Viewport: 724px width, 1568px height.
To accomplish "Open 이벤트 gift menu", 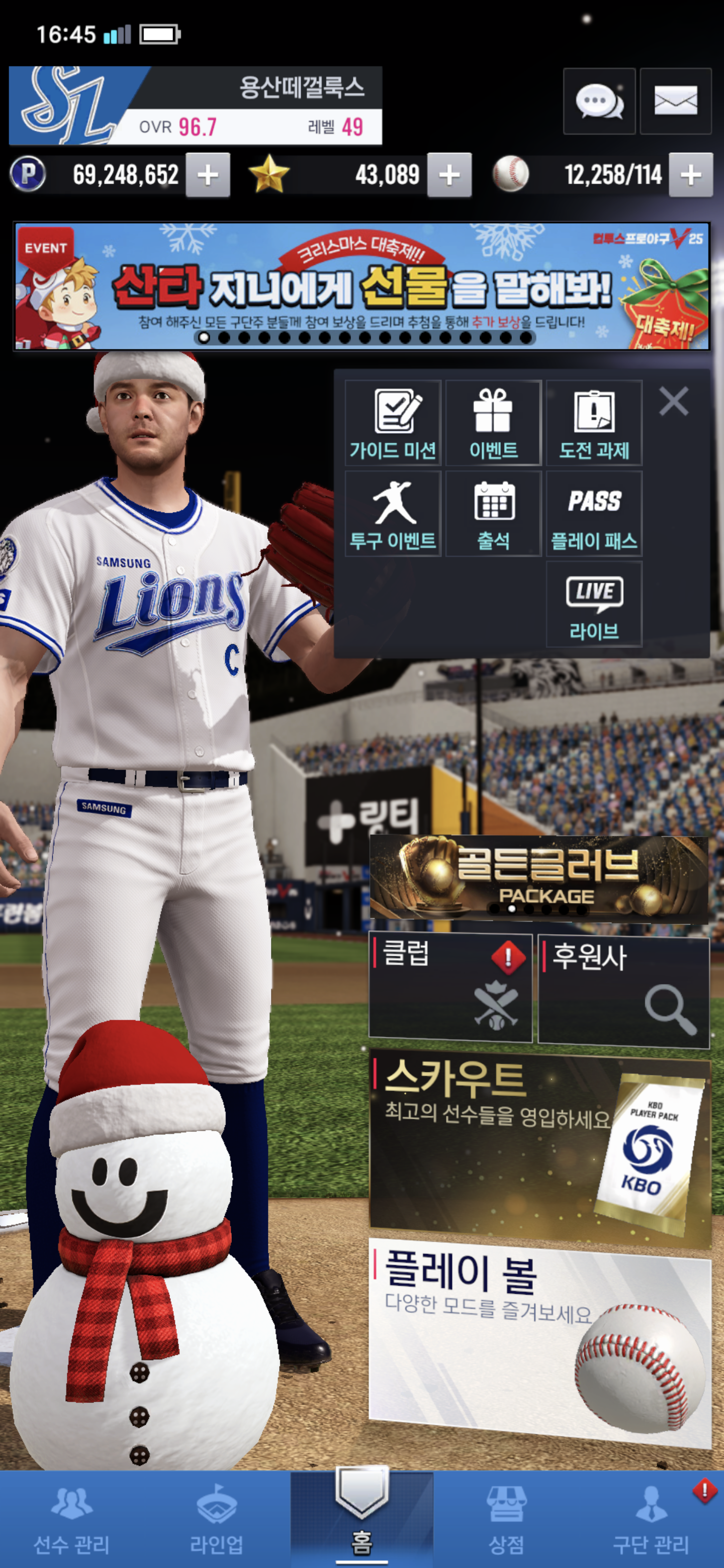I will [x=493, y=423].
